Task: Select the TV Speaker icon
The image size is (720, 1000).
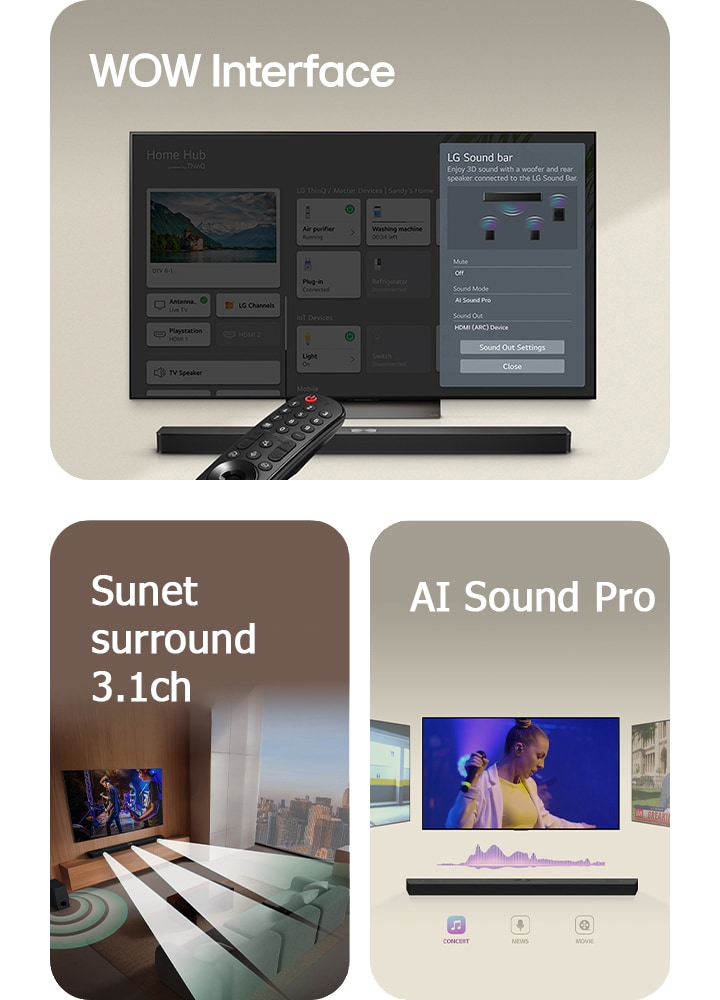Action: [x=160, y=372]
